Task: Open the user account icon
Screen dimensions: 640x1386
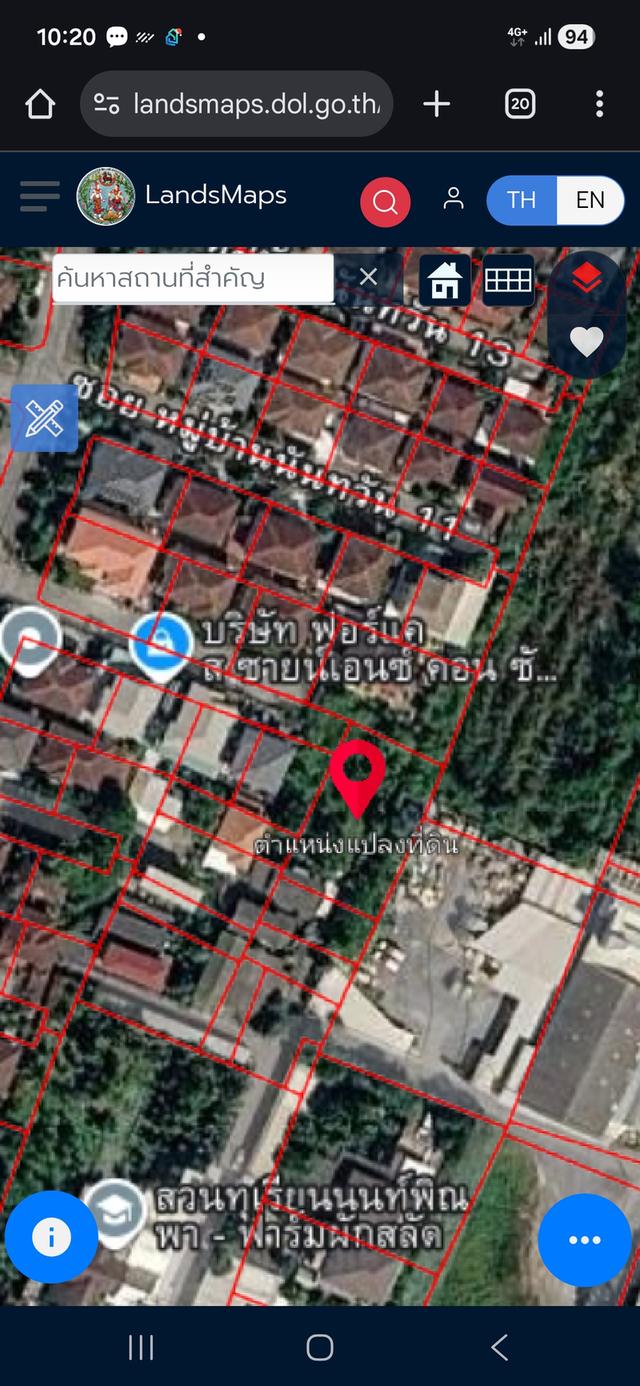Action: [454, 198]
